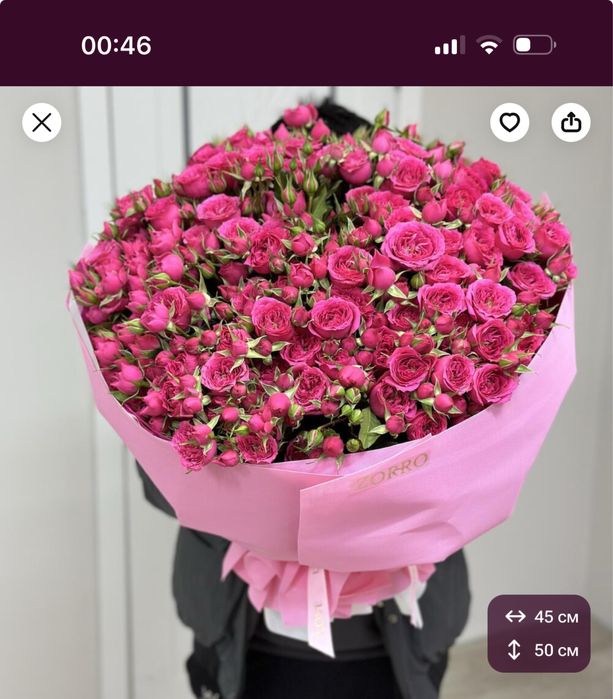Add this bouquet to favorites
This screenshot has height=699, width=613.
(x=510, y=122)
